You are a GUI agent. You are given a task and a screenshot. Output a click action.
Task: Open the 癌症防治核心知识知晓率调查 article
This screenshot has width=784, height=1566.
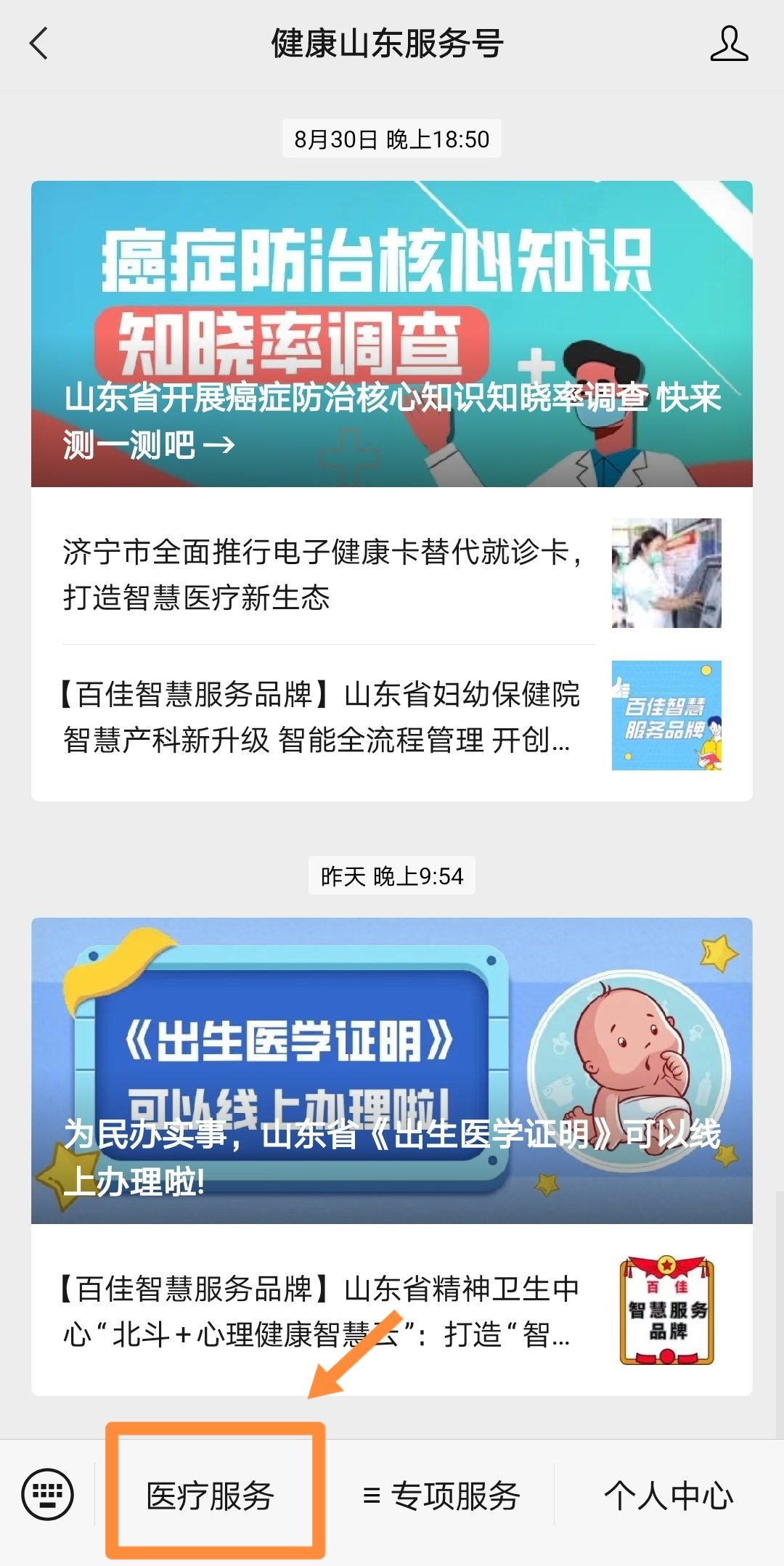point(391,334)
